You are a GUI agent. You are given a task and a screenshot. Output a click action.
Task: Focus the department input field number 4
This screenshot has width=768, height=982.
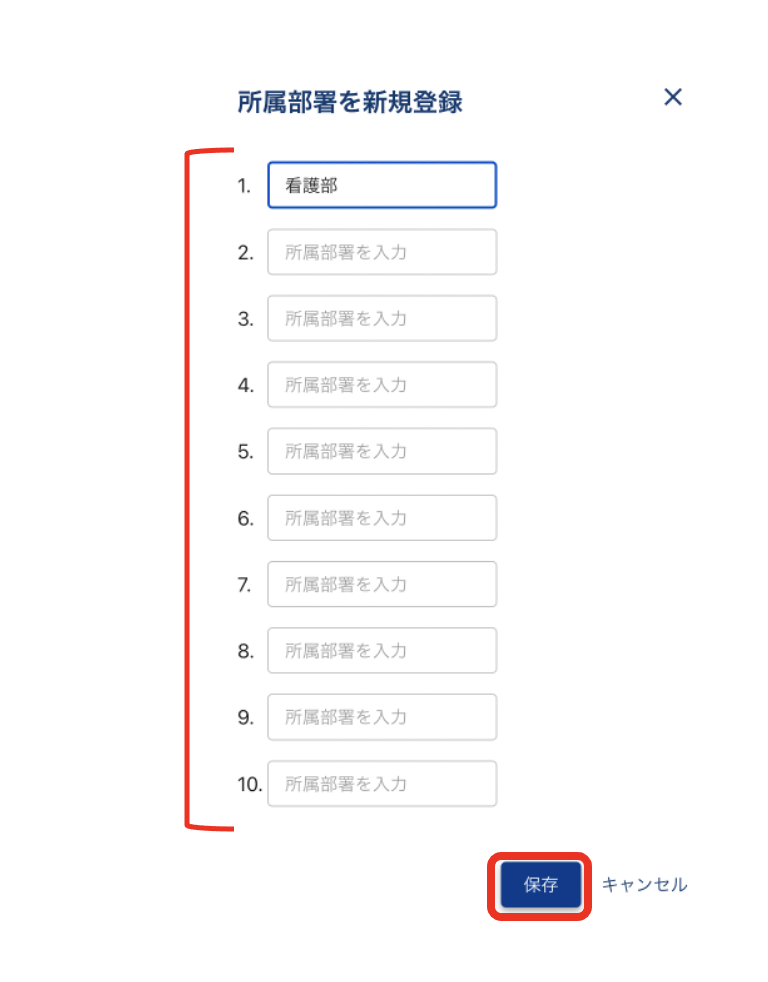click(x=382, y=385)
